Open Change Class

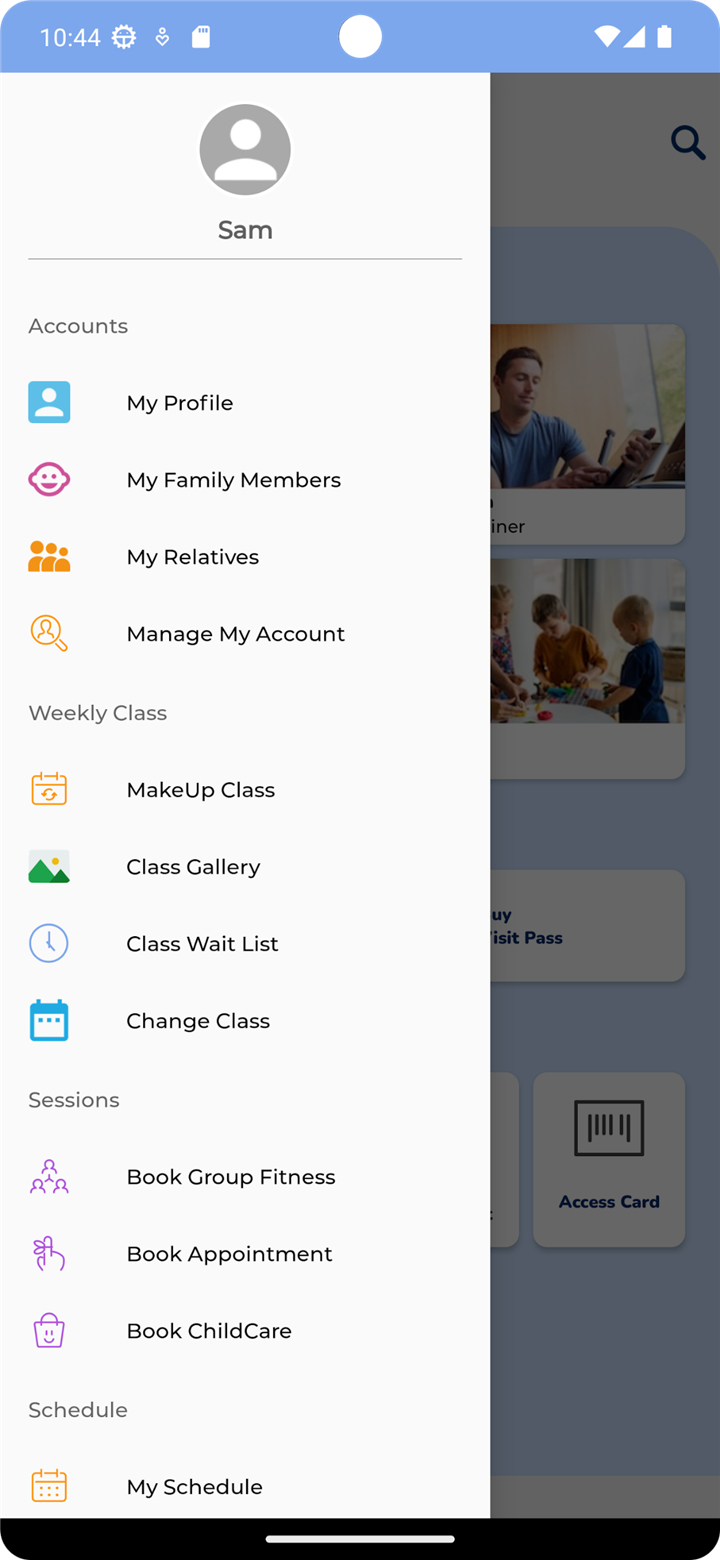(x=198, y=1021)
